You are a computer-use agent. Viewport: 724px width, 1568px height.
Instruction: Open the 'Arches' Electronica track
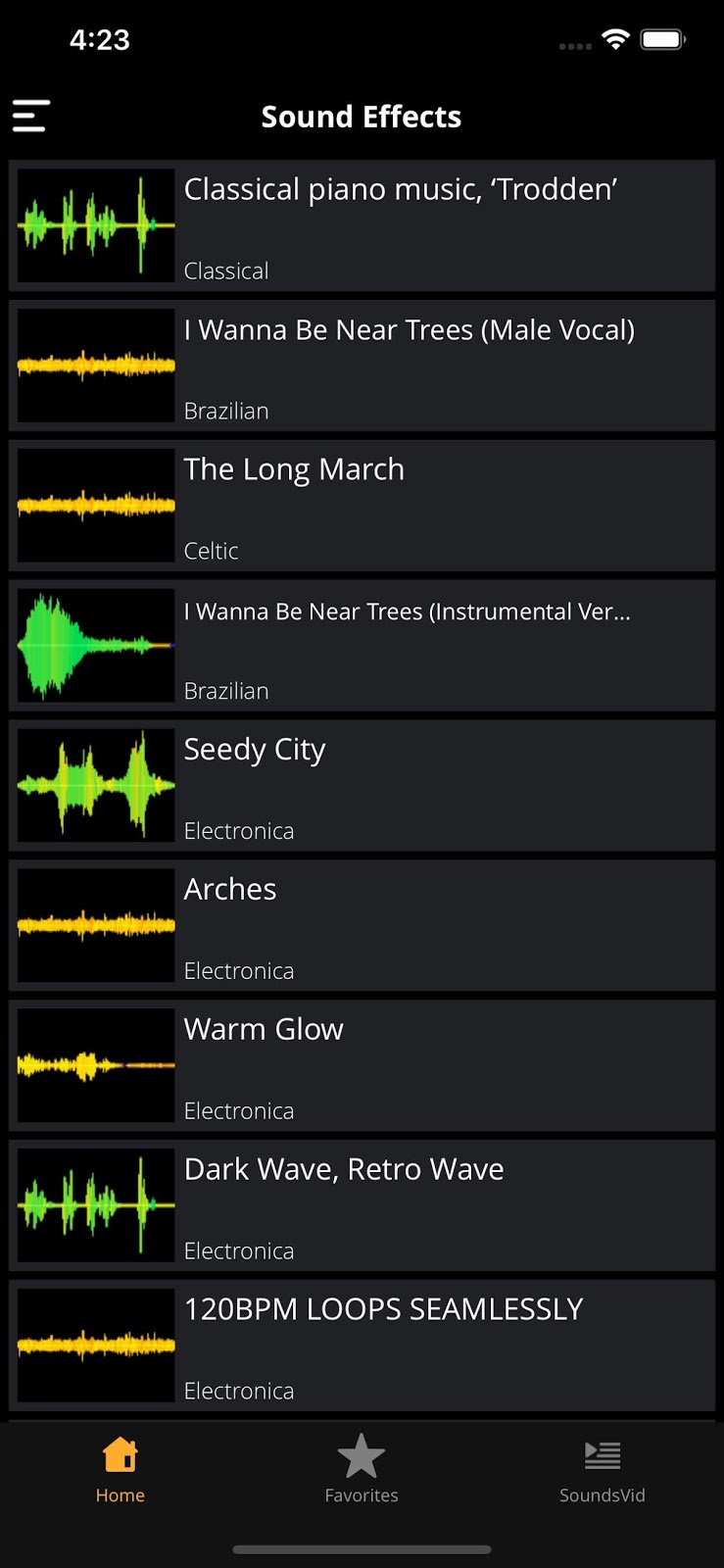pos(362,925)
